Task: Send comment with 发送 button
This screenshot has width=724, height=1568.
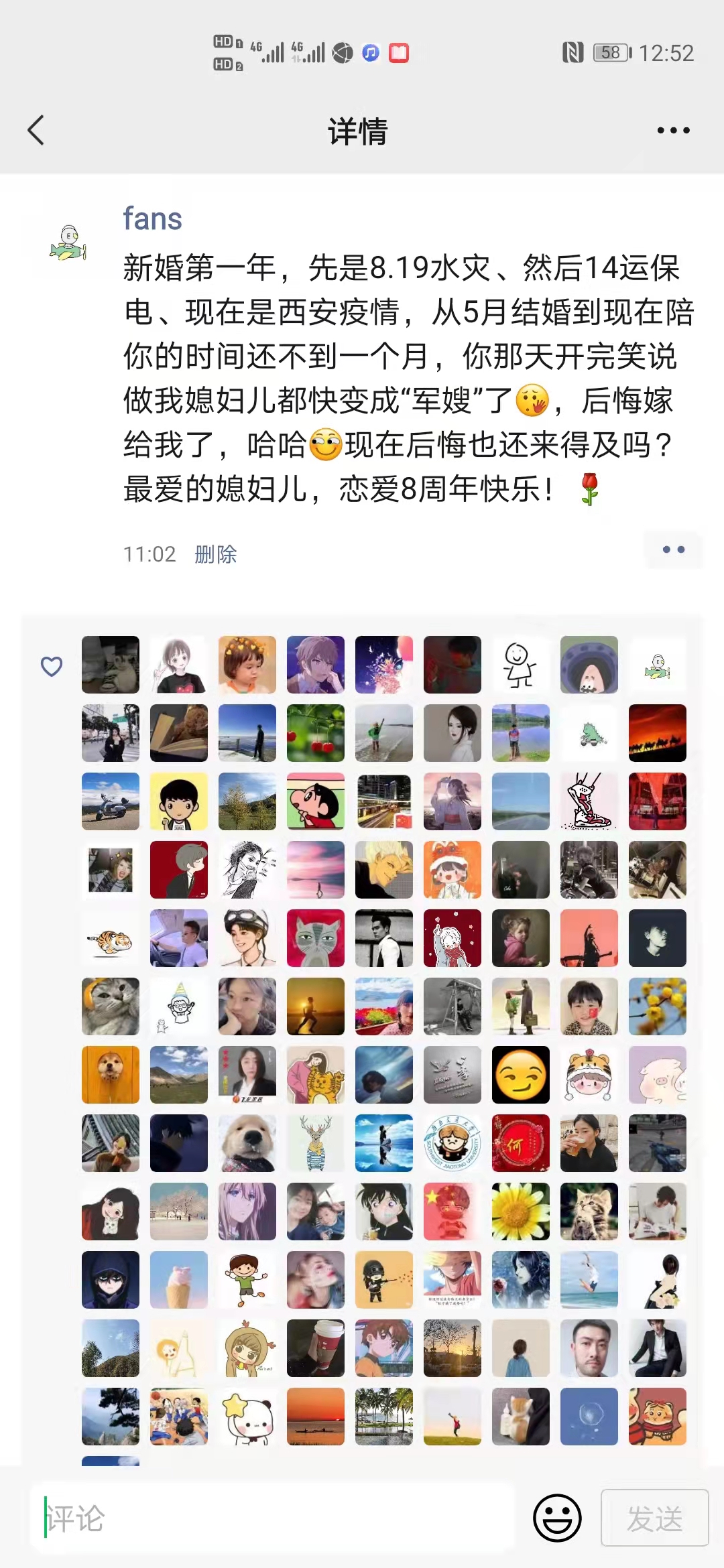Action: [654, 1518]
